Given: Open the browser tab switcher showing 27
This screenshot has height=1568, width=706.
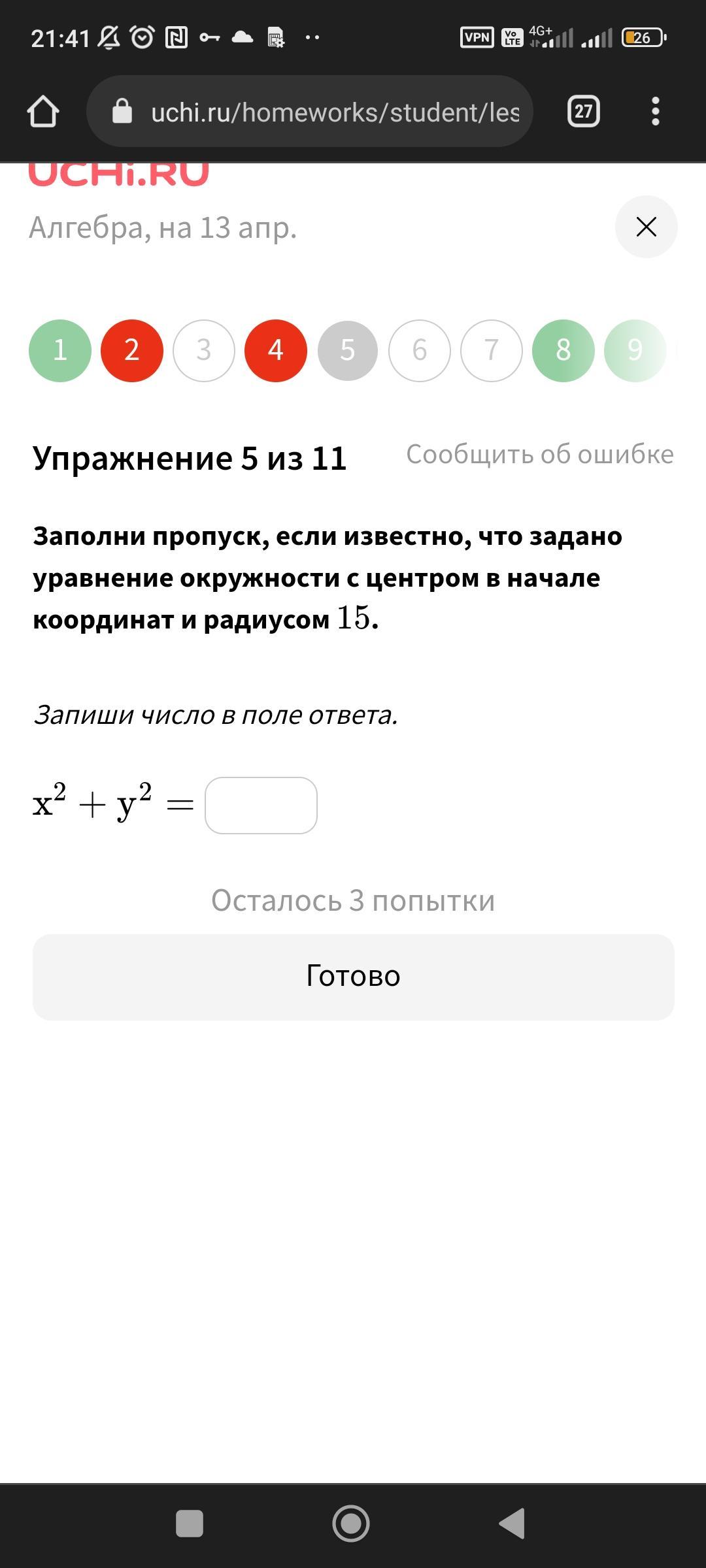Looking at the screenshot, I should (x=583, y=111).
